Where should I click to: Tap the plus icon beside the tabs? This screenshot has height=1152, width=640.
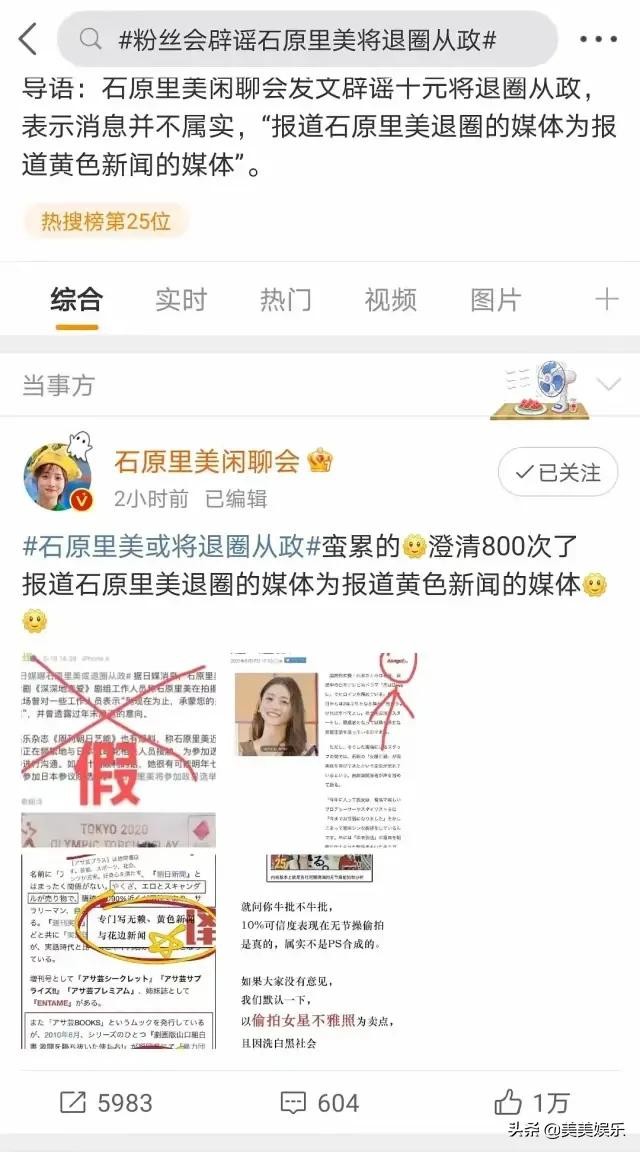[607, 299]
